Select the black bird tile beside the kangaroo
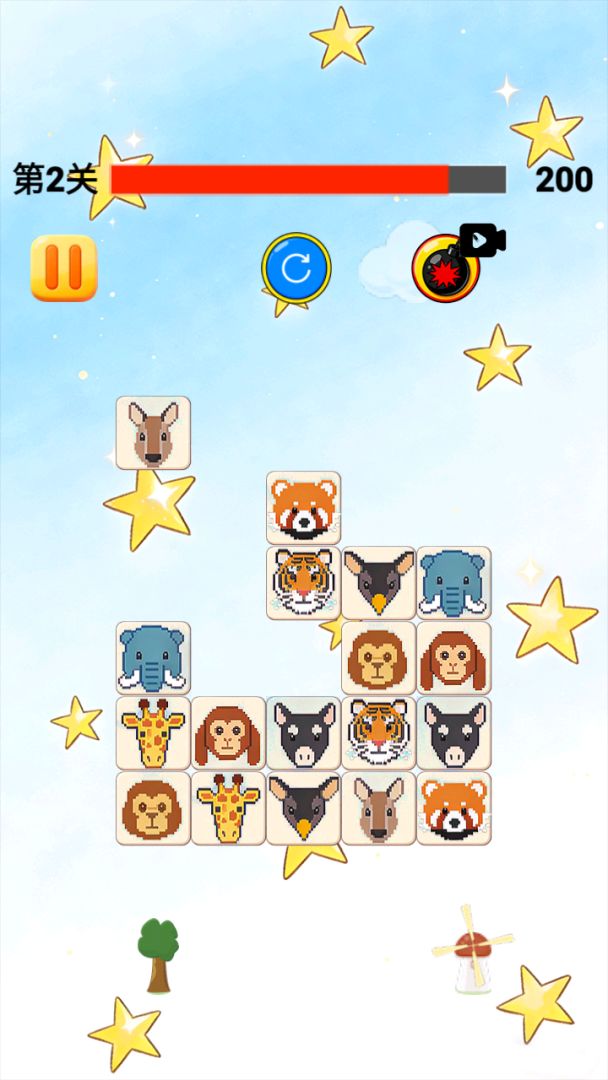608x1080 pixels. (303, 808)
